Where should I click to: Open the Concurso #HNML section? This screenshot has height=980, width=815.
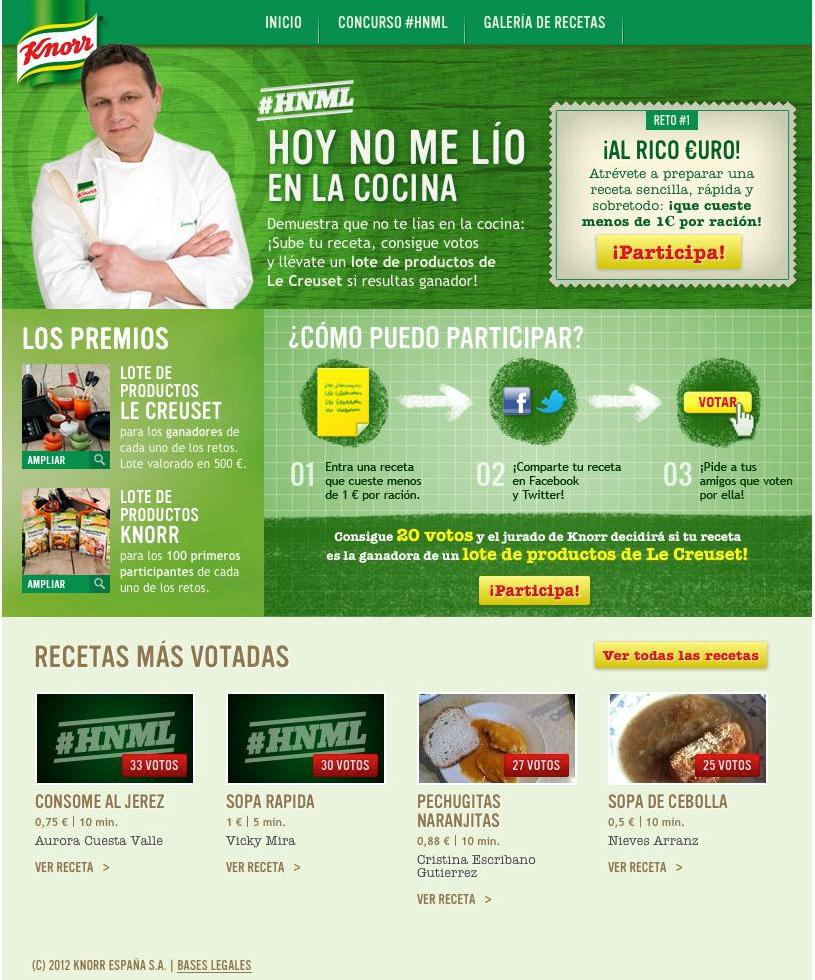tap(392, 22)
